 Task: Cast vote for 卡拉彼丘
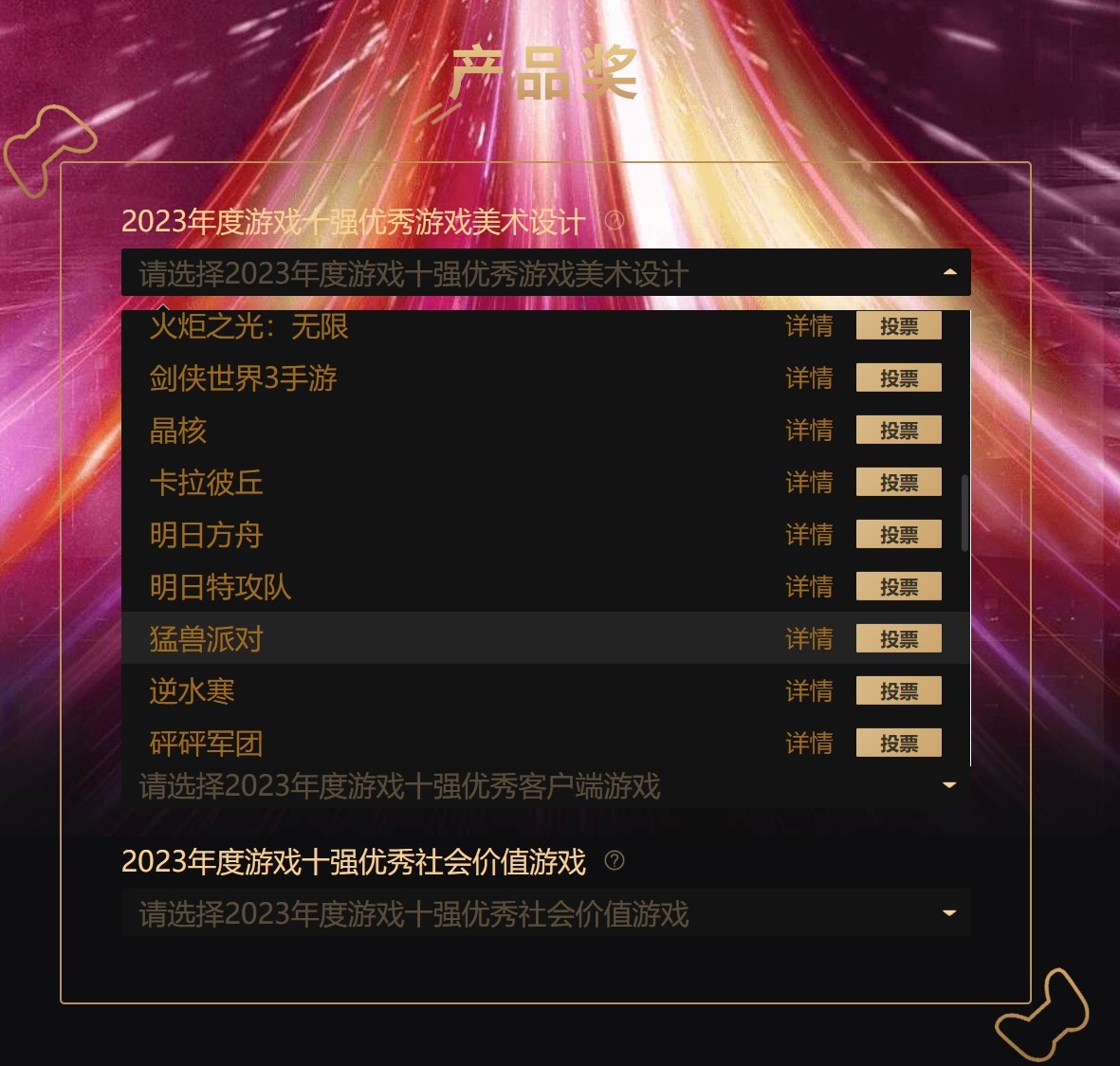(898, 483)
